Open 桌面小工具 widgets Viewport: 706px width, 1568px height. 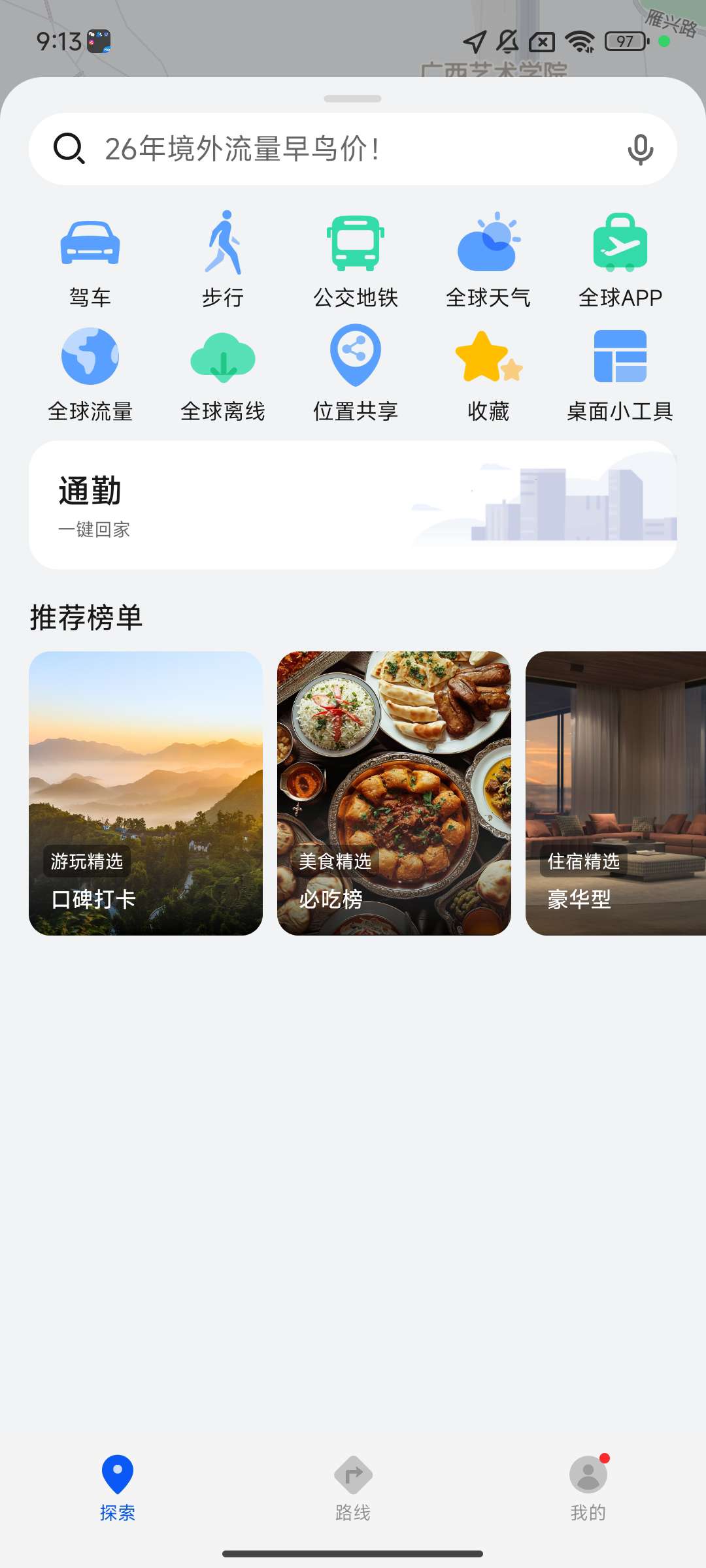pos(620,374)
